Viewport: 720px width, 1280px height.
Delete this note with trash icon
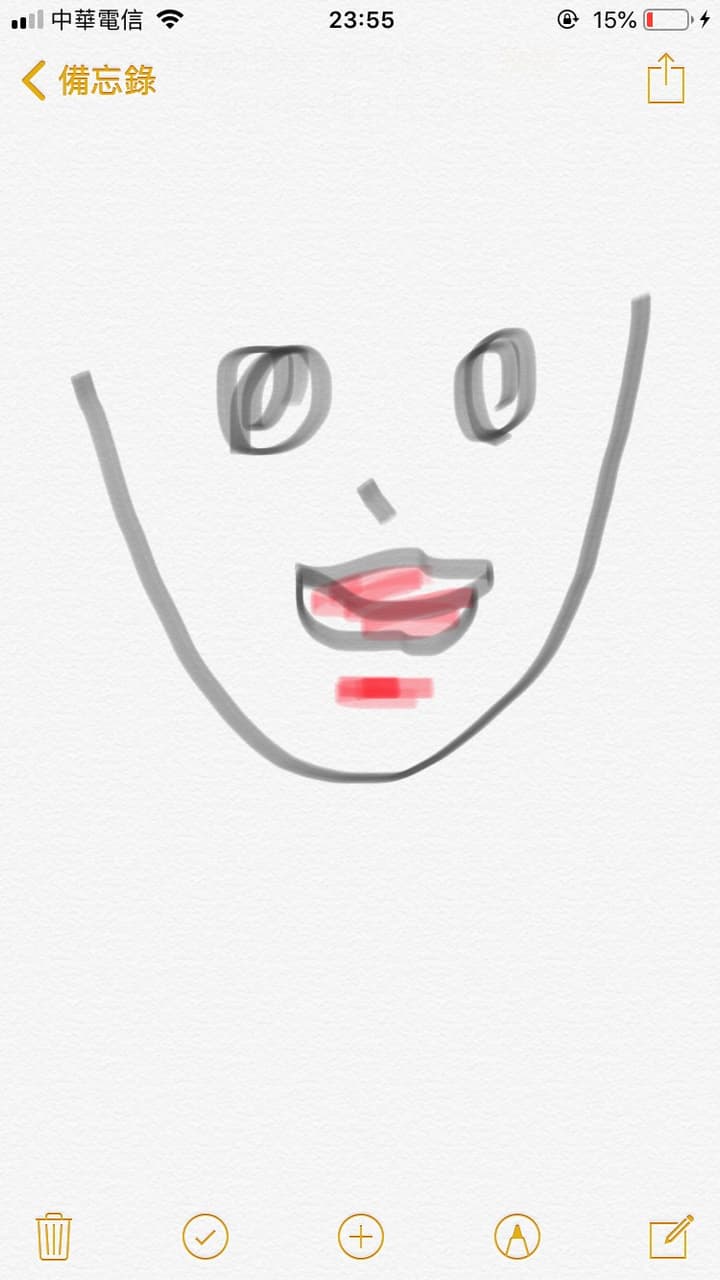point(52,1237)
